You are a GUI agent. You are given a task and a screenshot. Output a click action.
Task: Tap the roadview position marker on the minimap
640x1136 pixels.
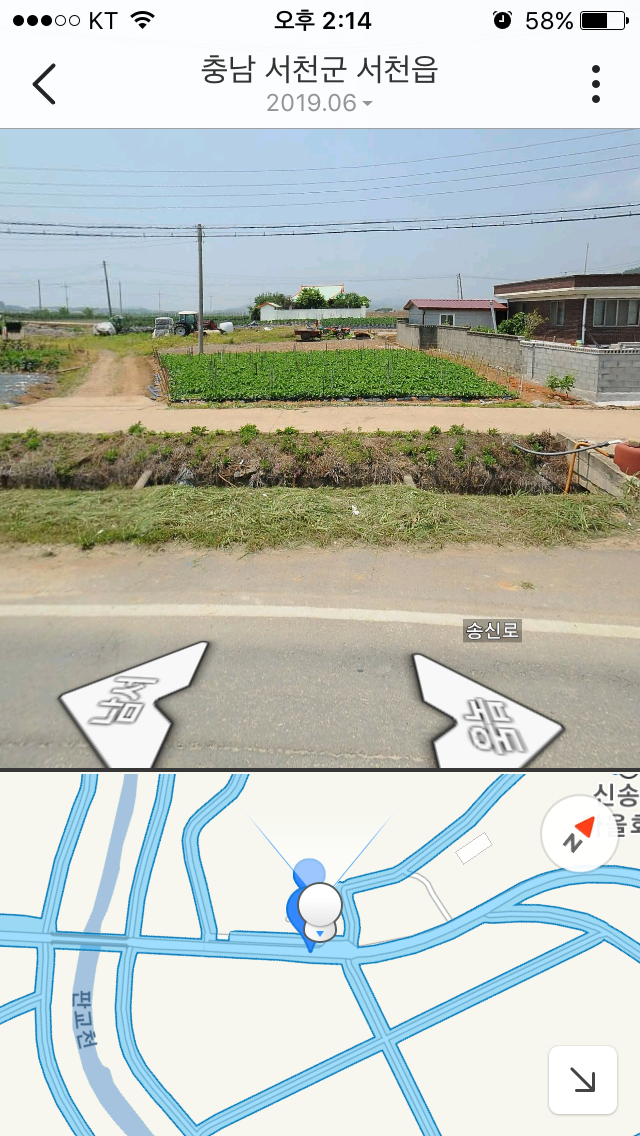tap(319, 908)
